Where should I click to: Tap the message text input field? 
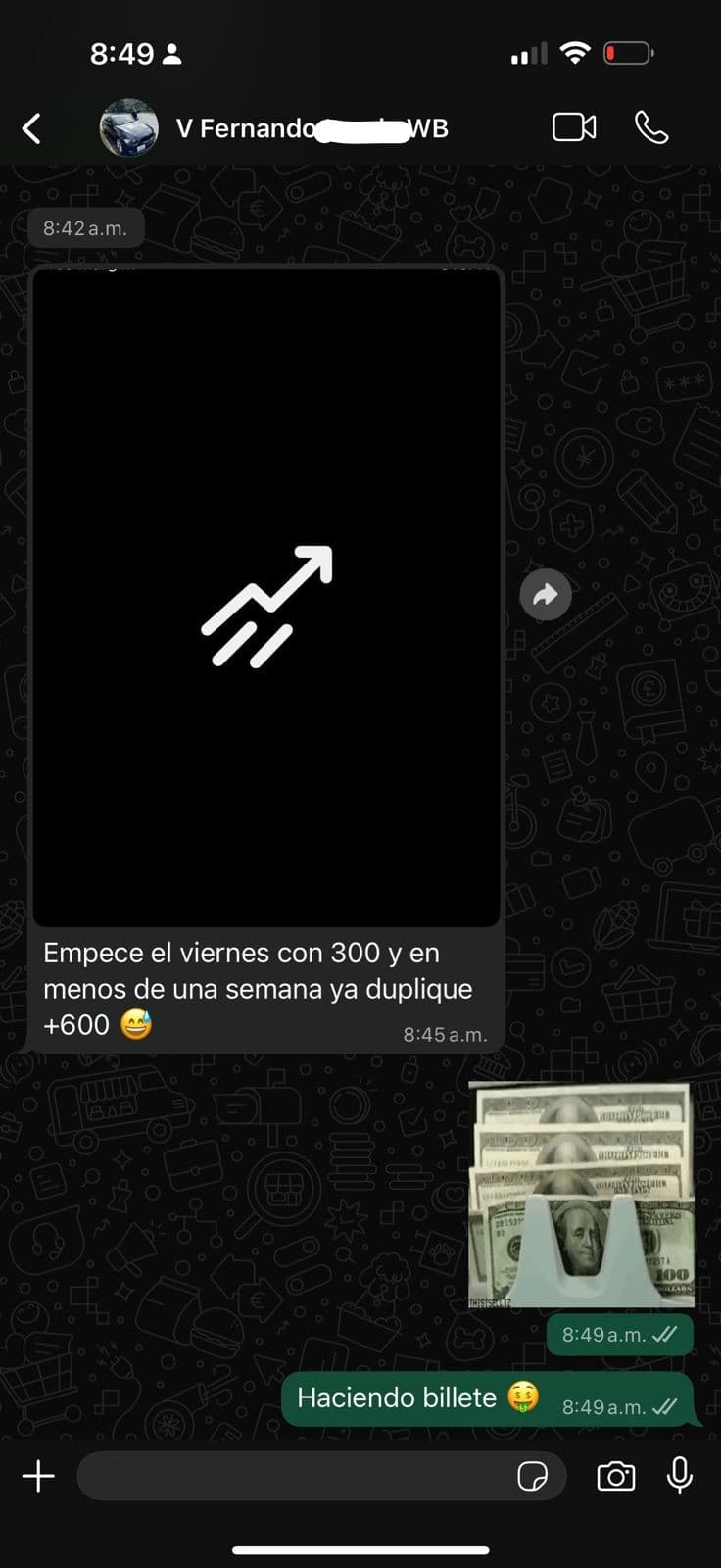294,1476
